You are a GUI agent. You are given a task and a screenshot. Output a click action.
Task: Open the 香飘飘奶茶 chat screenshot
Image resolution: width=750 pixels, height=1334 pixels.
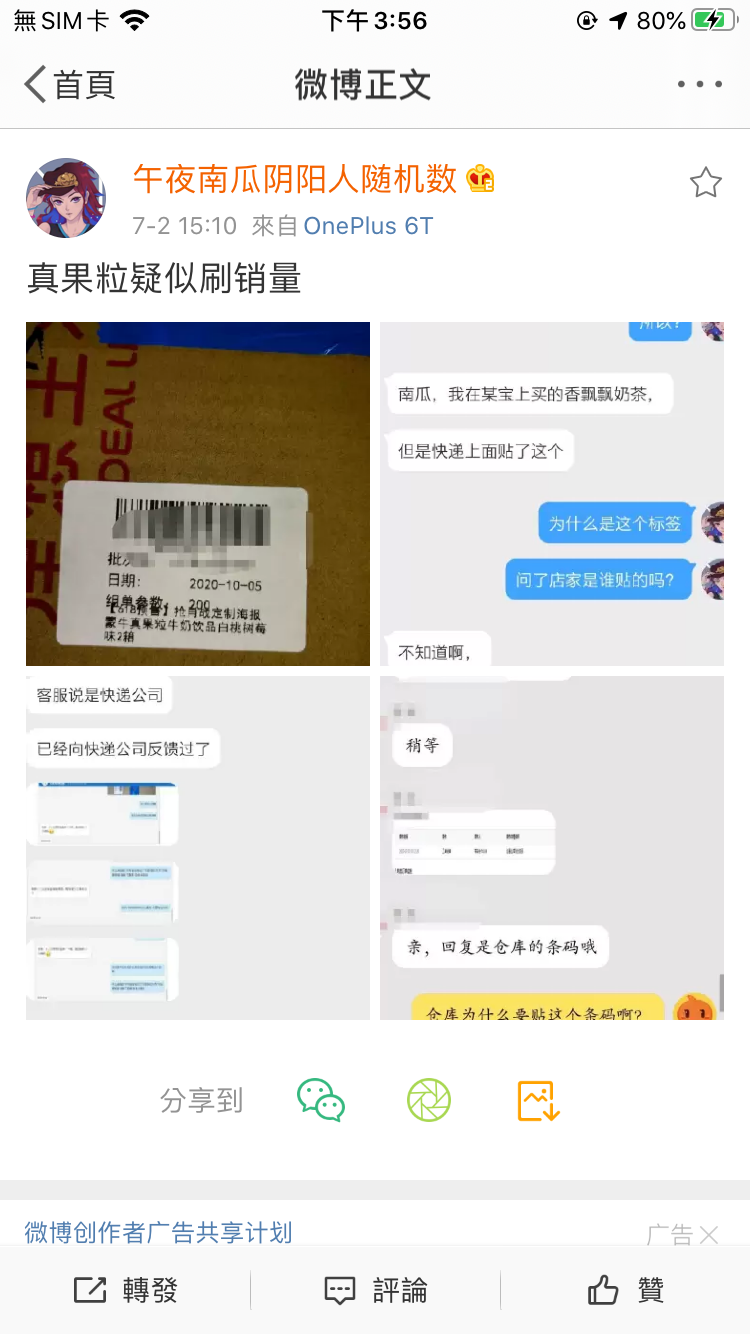click(x=552, y=494)
